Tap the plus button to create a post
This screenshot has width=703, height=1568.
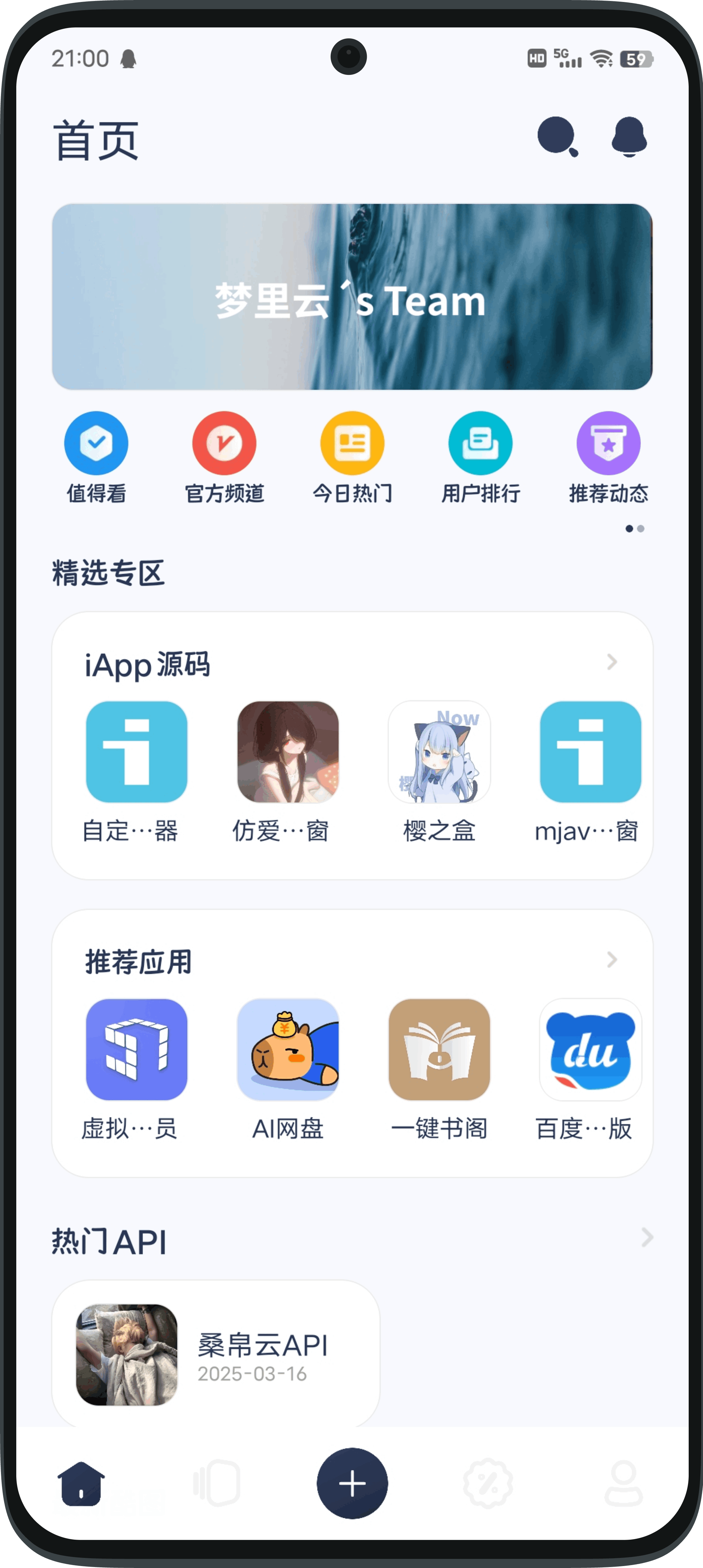coord(352,1483)
